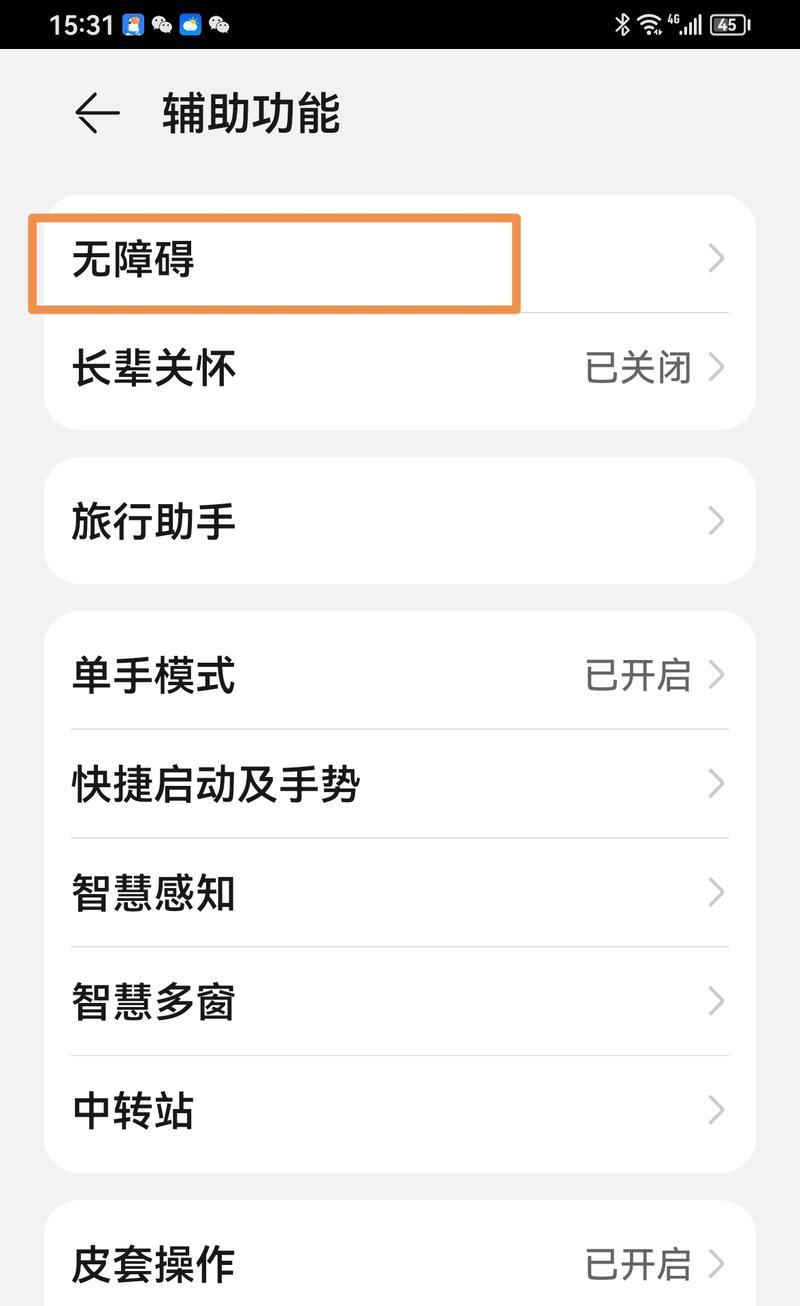Open 单手模式 settings
800x1306 pixels.
pyautogui.click(x=400, y=675)
